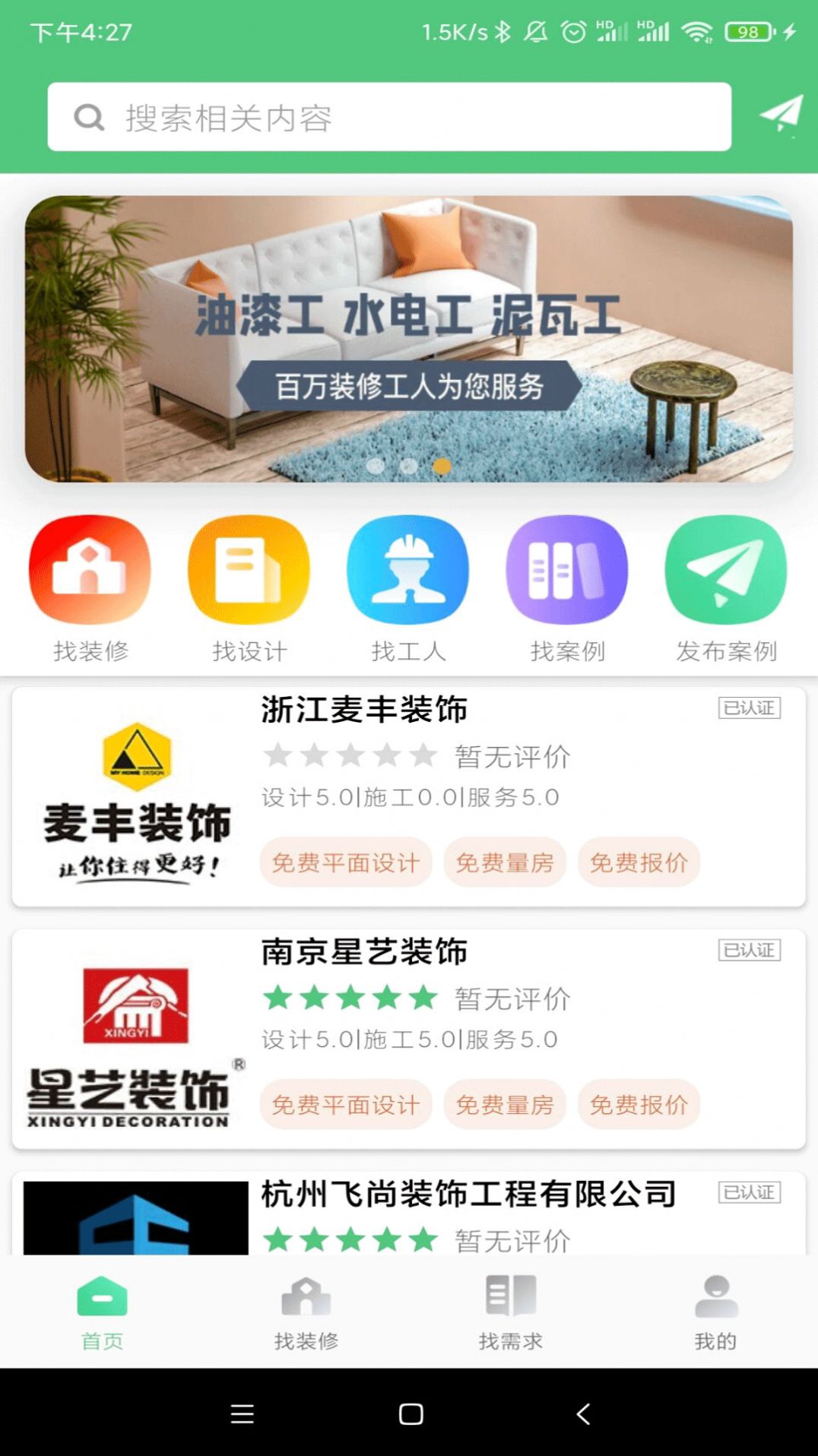The image size is (818, 1456).
Task: Tap the 发布案例 (publish case) paper plane icon
Action: coord(724,570)
